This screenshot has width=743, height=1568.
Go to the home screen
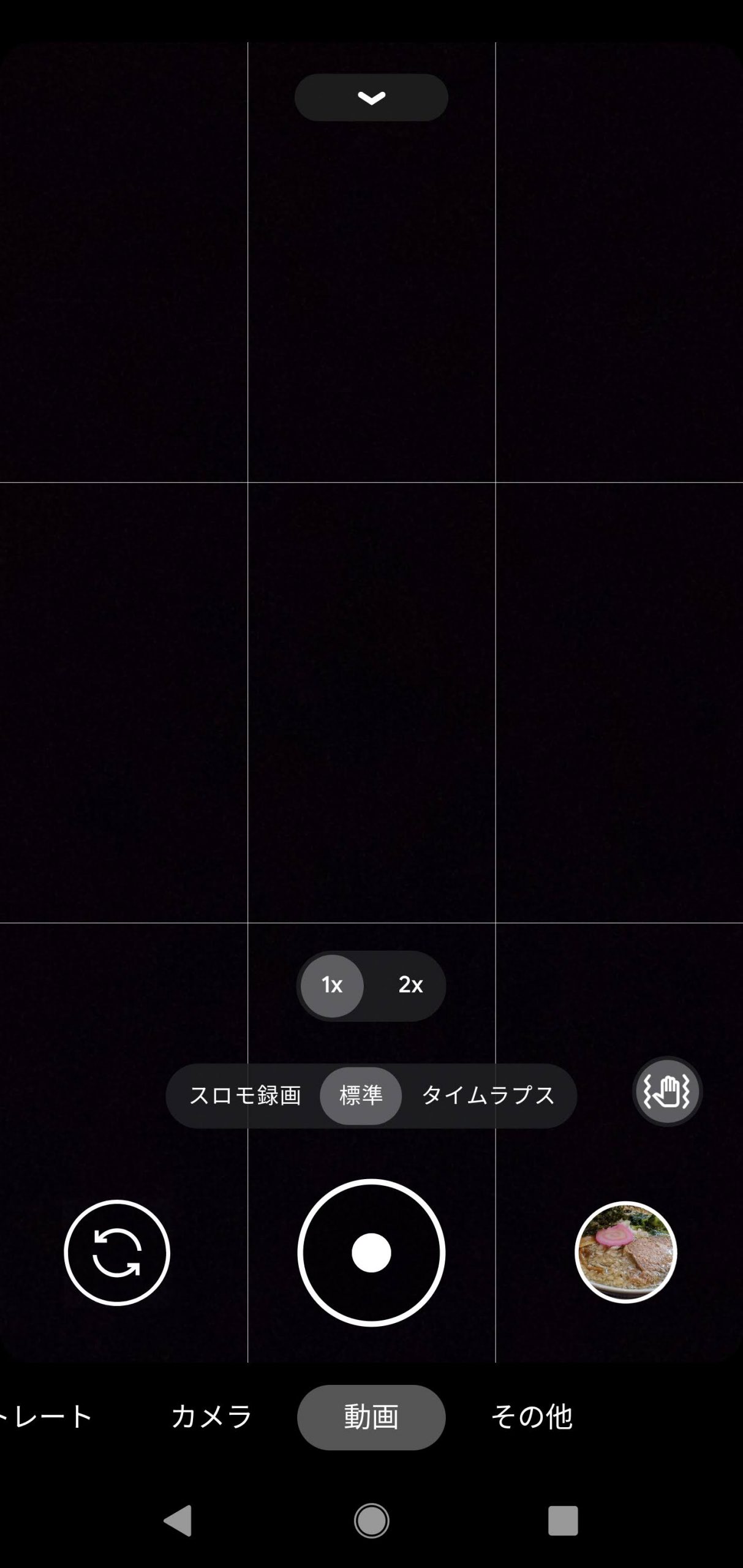pyautogui.click(x=371, y=1520)
